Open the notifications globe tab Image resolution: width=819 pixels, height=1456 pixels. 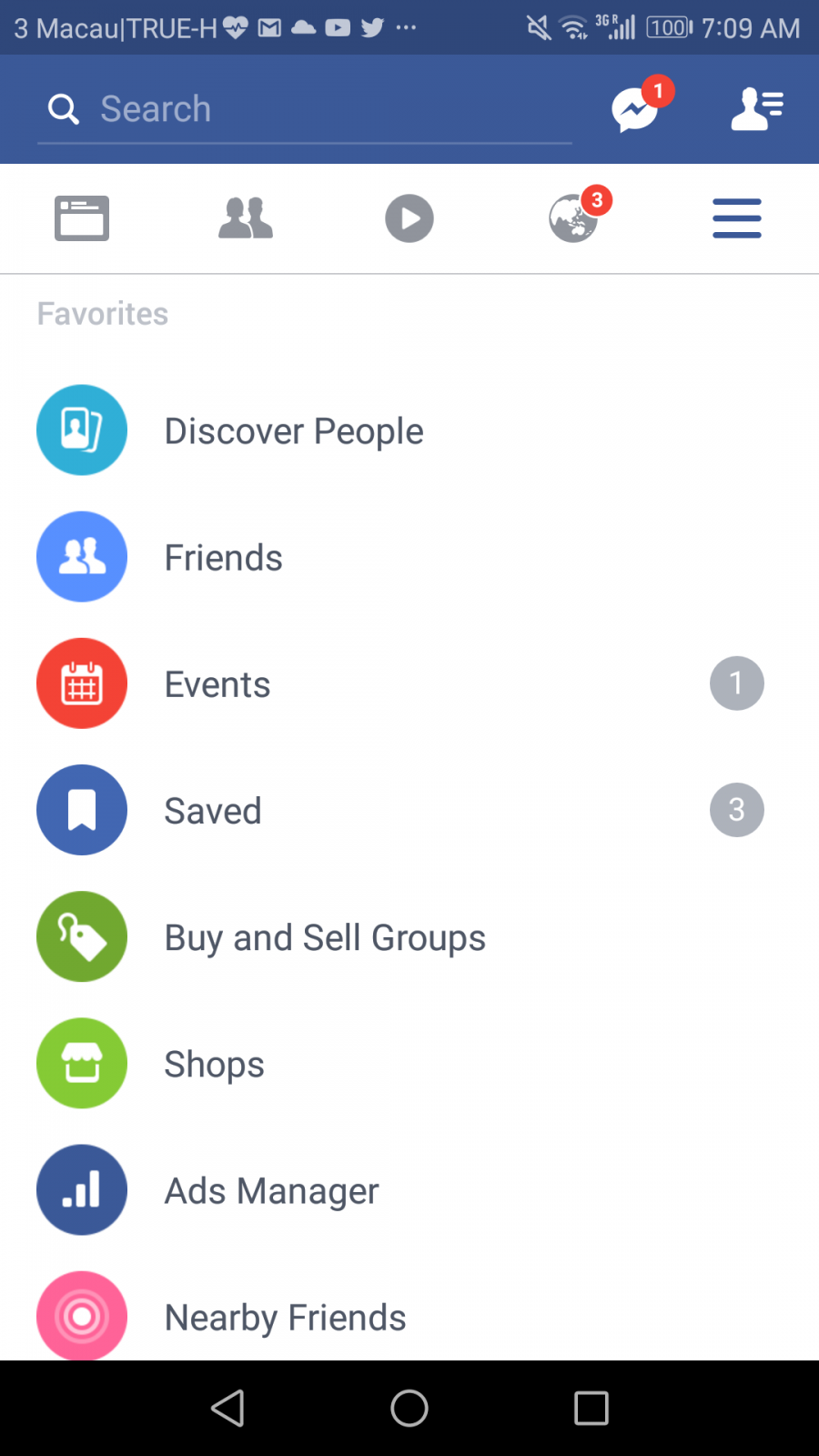click(574, 218)
